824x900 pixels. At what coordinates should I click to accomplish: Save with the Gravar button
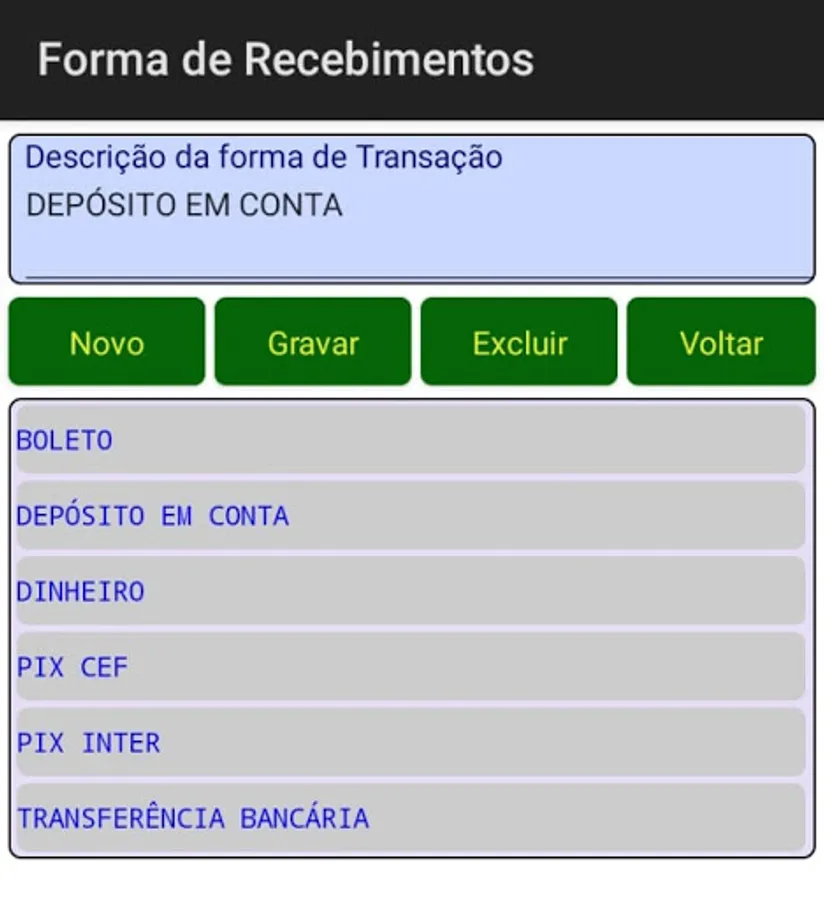point(313,342)
